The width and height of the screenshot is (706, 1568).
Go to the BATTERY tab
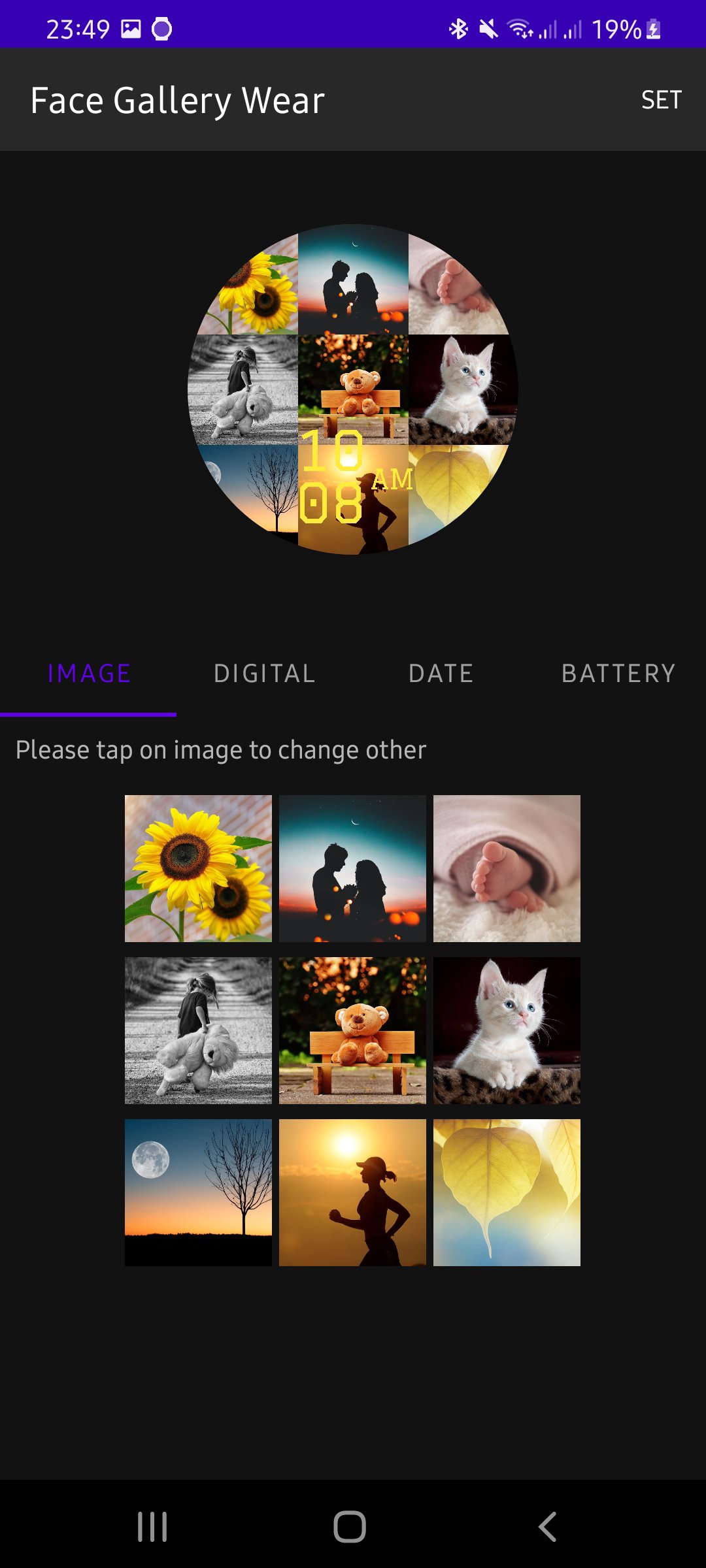coord(618,674)
